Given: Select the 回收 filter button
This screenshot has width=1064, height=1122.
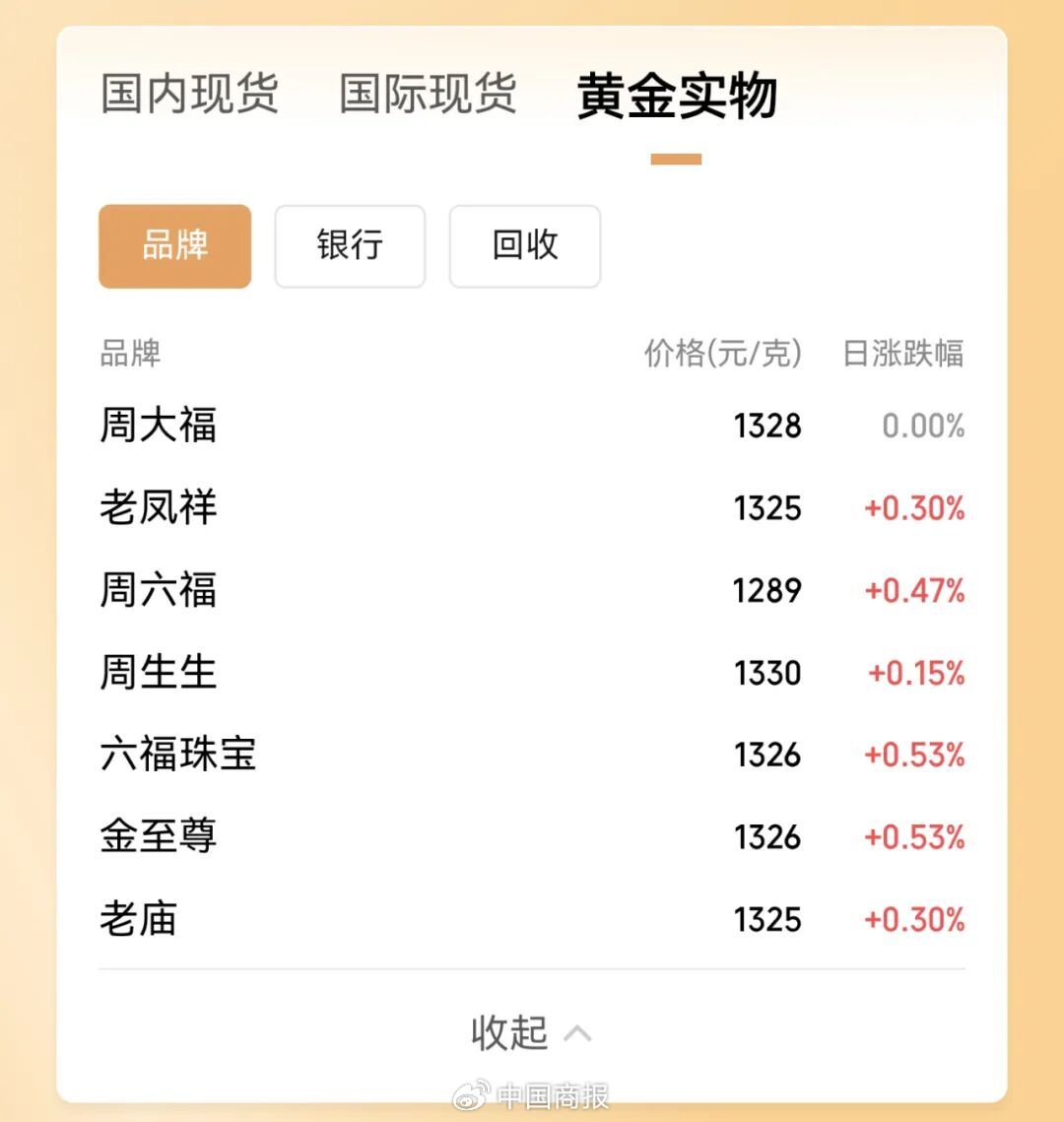Looking at the screenshot, I should (x=524, y=247).
